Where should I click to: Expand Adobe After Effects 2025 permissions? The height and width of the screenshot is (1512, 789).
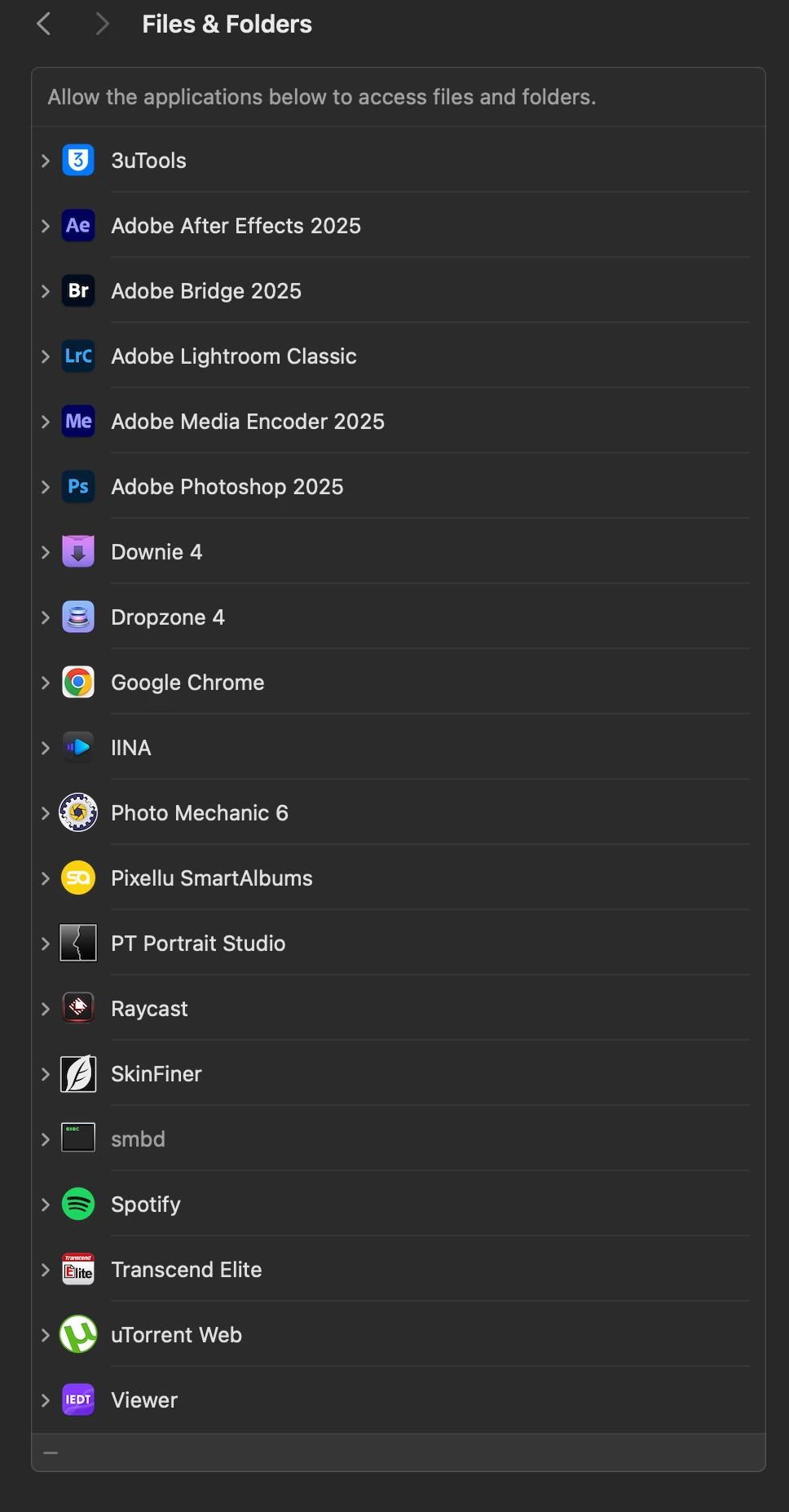click(46, 226)
